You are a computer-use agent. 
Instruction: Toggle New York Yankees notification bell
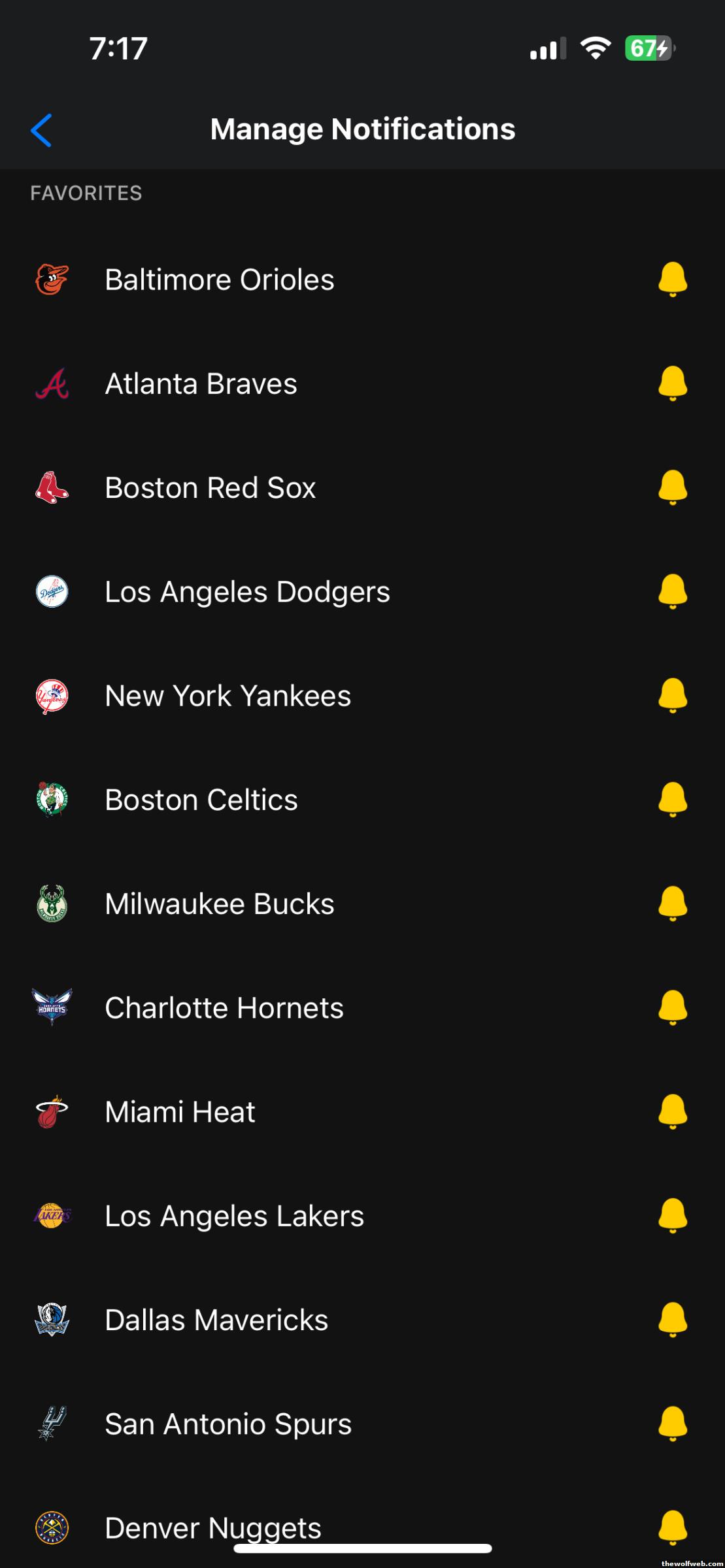click(x=672, y=695)
